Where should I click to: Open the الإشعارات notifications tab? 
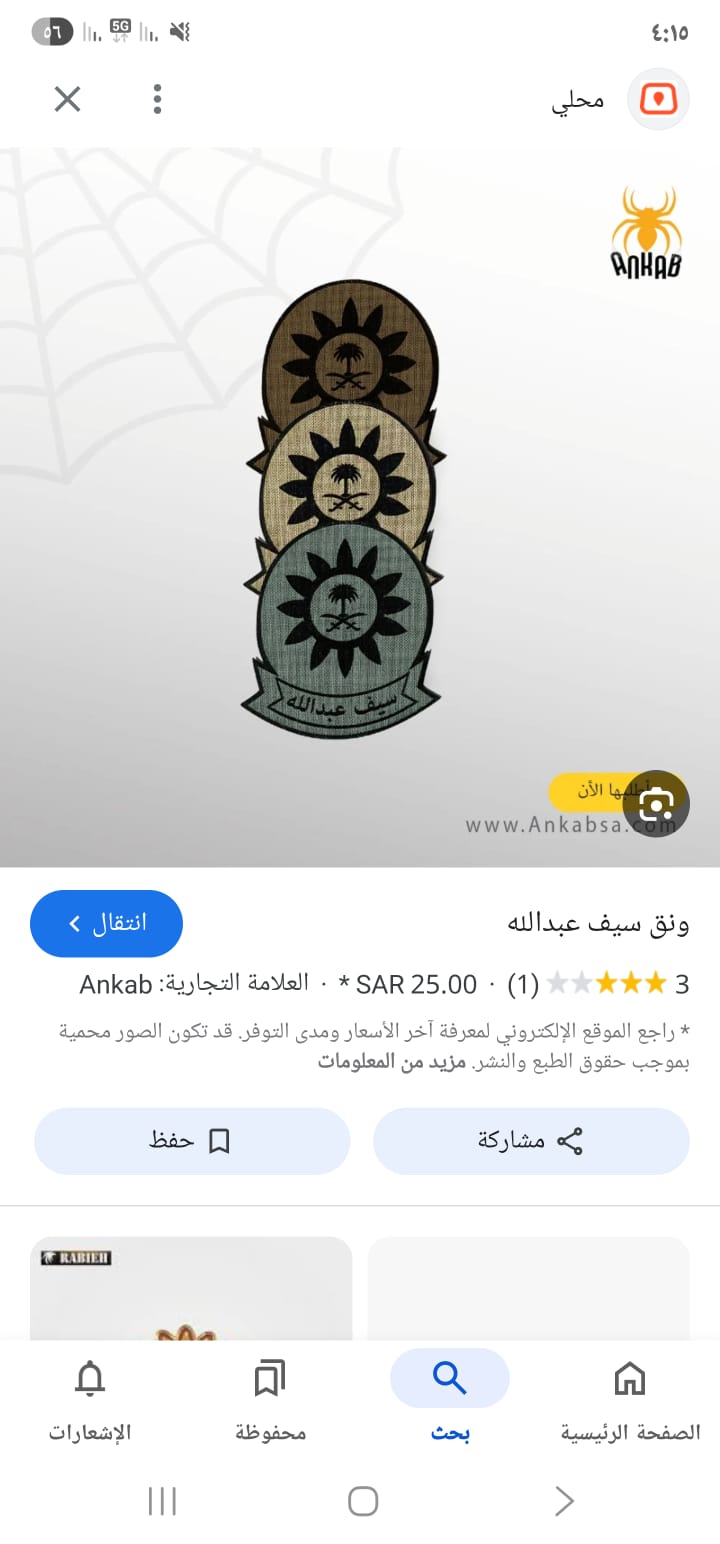pos(90,1397)
